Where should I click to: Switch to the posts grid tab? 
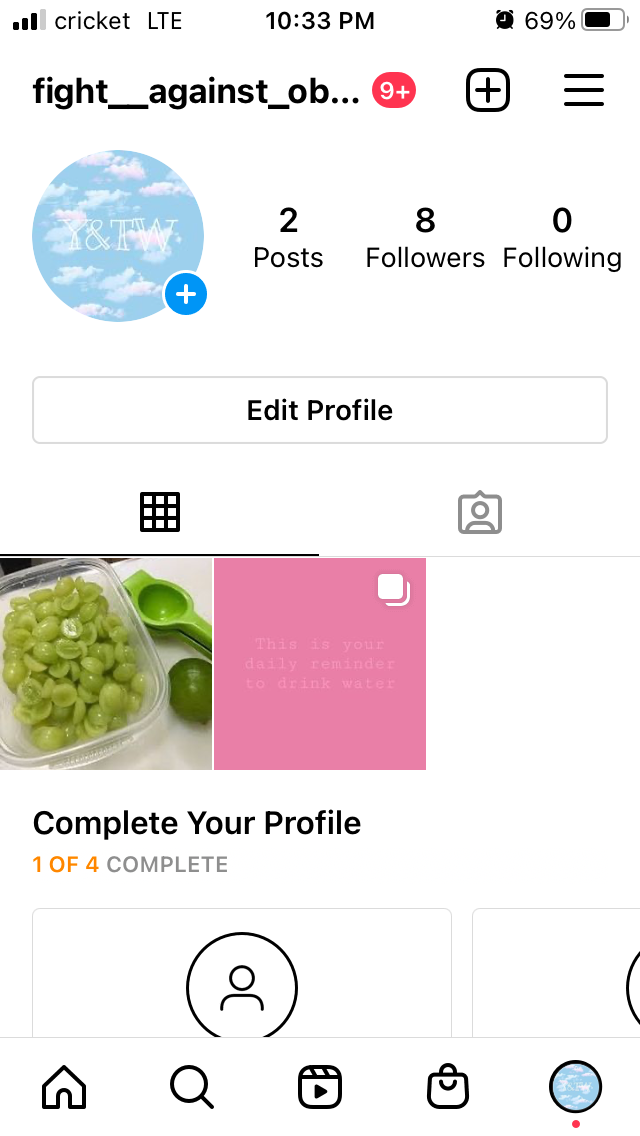click(x=160, y=512)
